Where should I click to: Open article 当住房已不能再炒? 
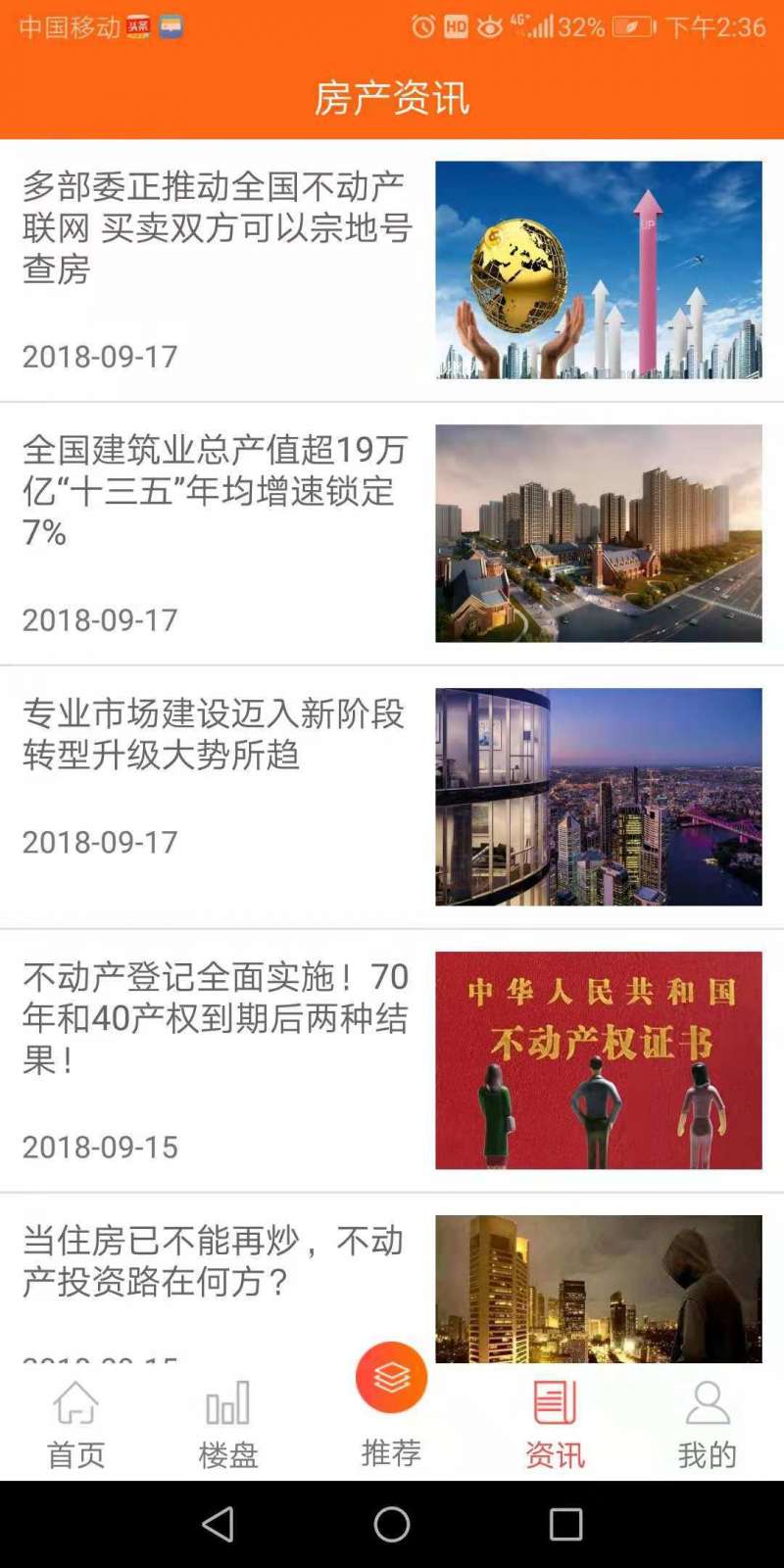coord(392,1279)
